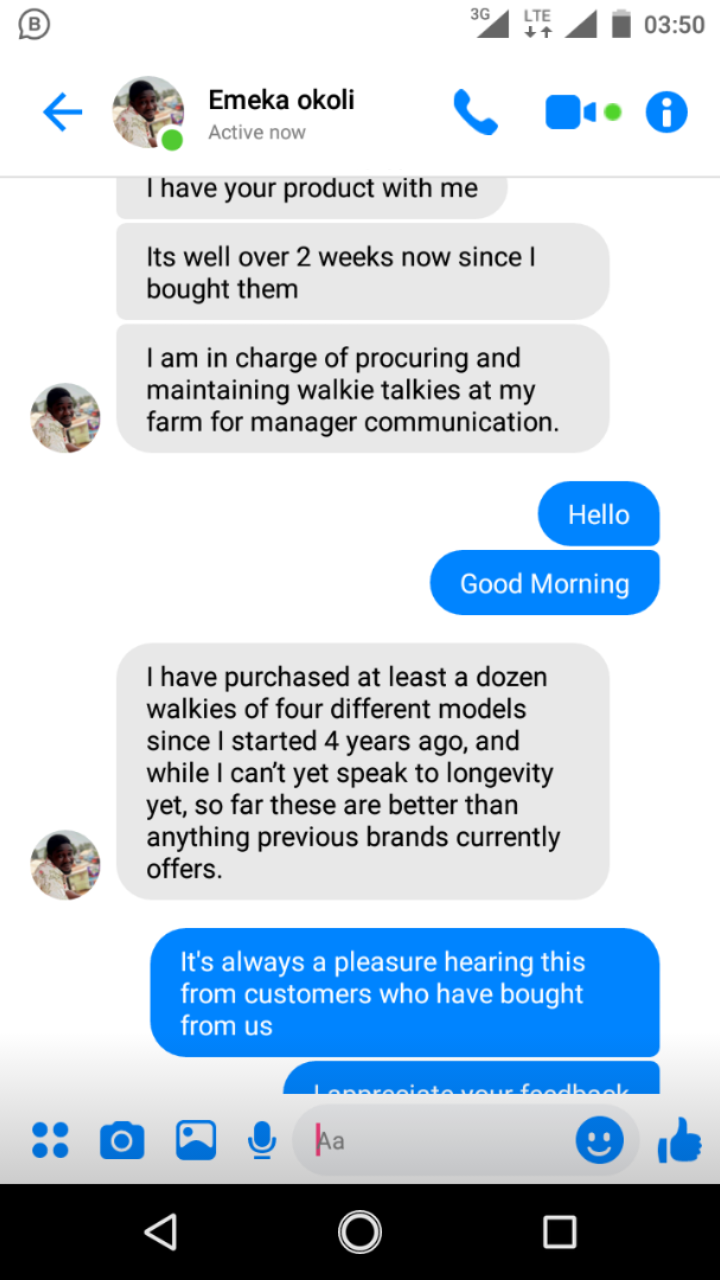720x1280 pixels.
Task: Tap the system home button
Action: [360, 1231]
